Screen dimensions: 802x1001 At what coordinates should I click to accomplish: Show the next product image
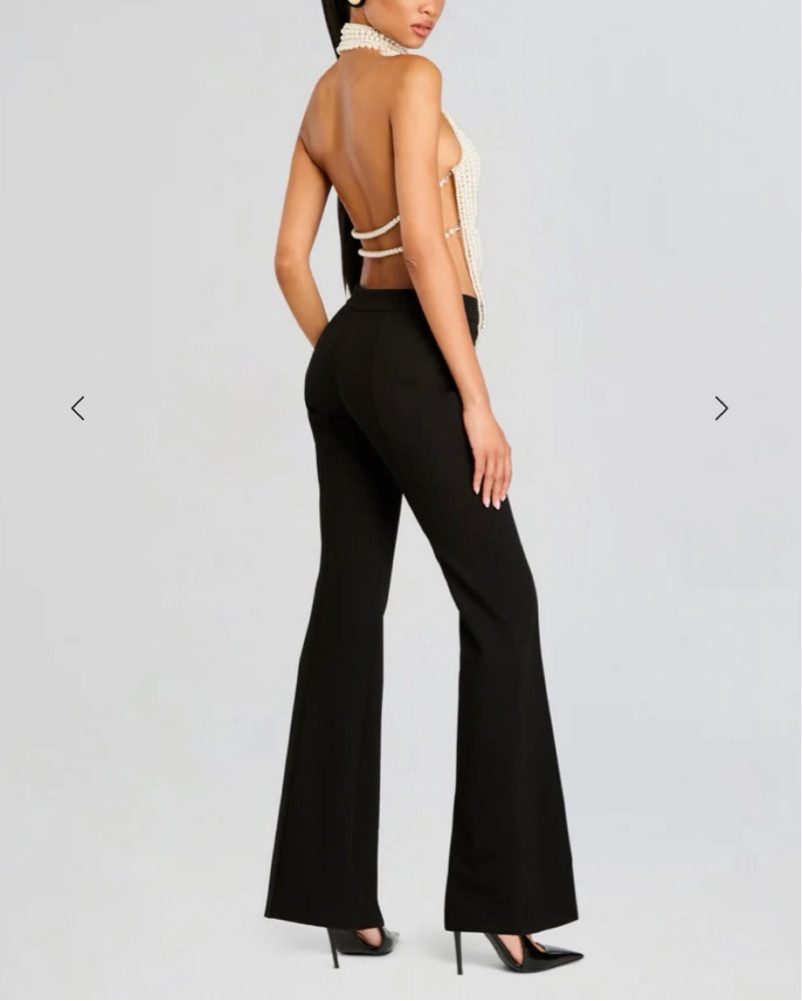[721, 408]
